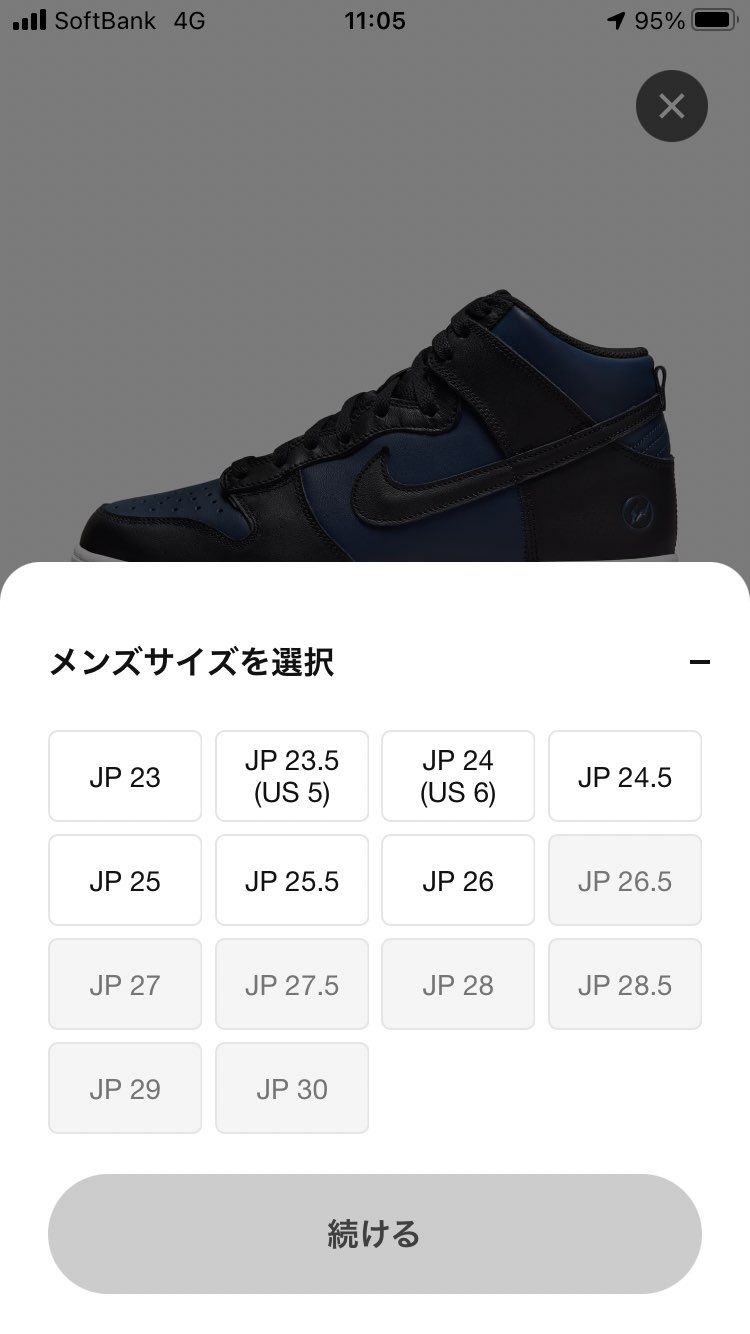Image resolution: width=750 pixels, height=1334 pixels.
Task: Tap the unavailable JP 28 size
Action: [x=458, y=984]
